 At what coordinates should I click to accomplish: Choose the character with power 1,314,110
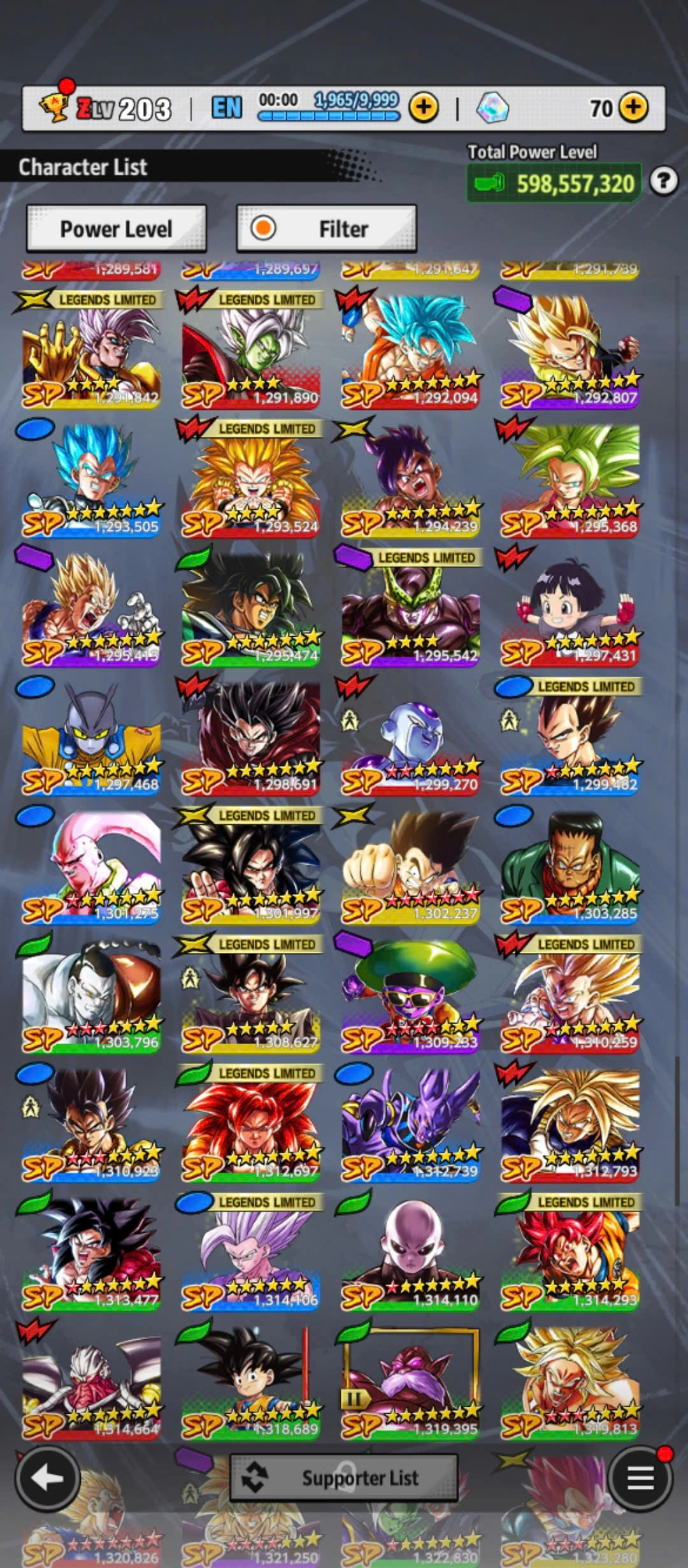tap(410, 1253)
